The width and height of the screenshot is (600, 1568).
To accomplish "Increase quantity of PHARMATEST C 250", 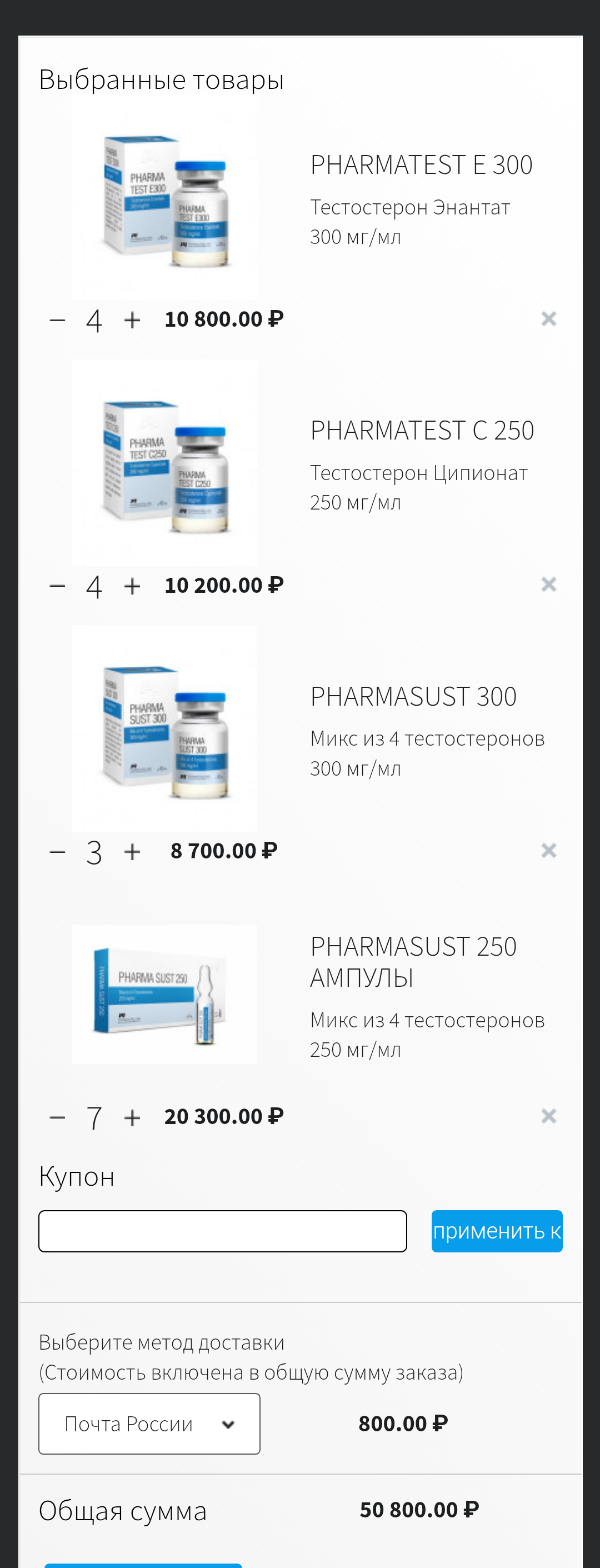I will pyautogui.click(x=132, y=585).
